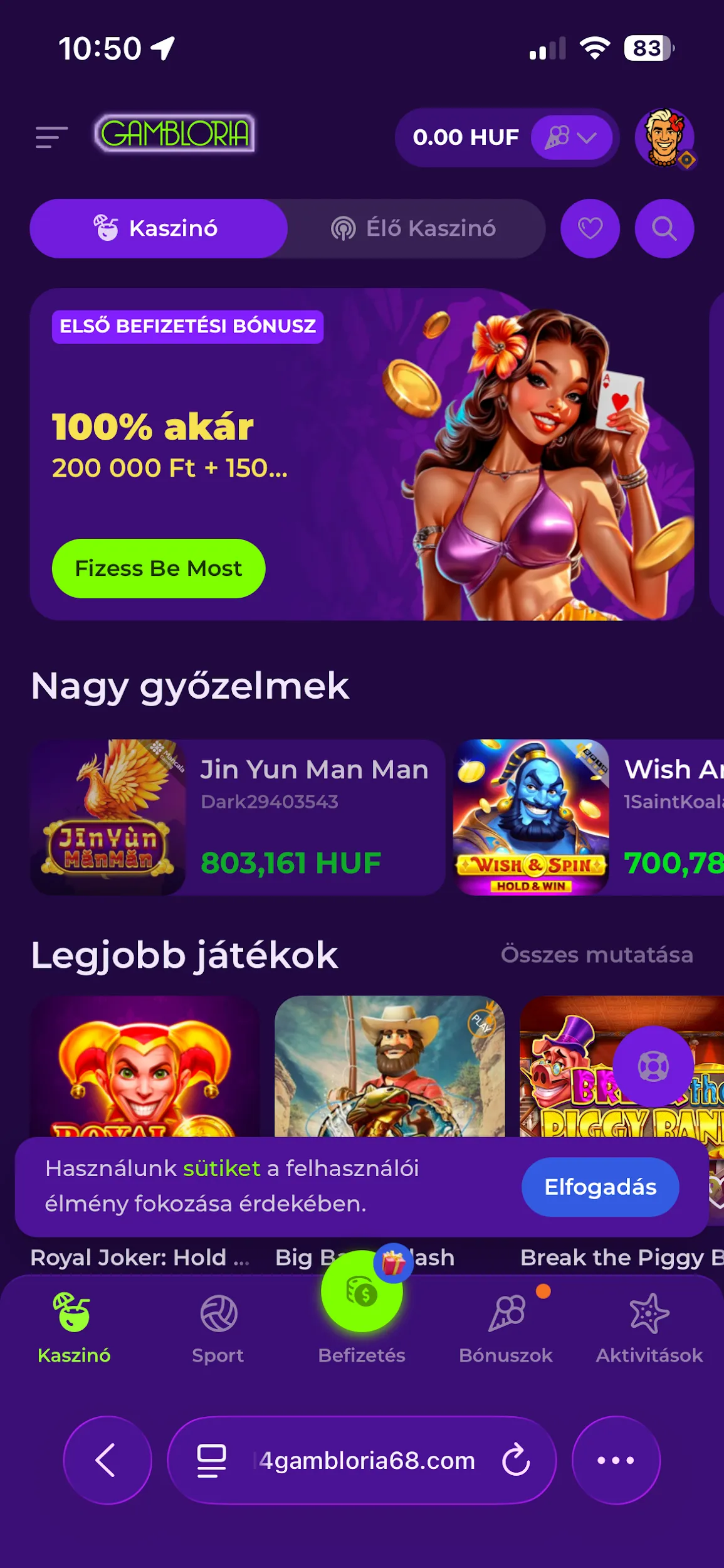
Task: Switch to the Kaszinó tab
Action: click(x=158, y=228)
